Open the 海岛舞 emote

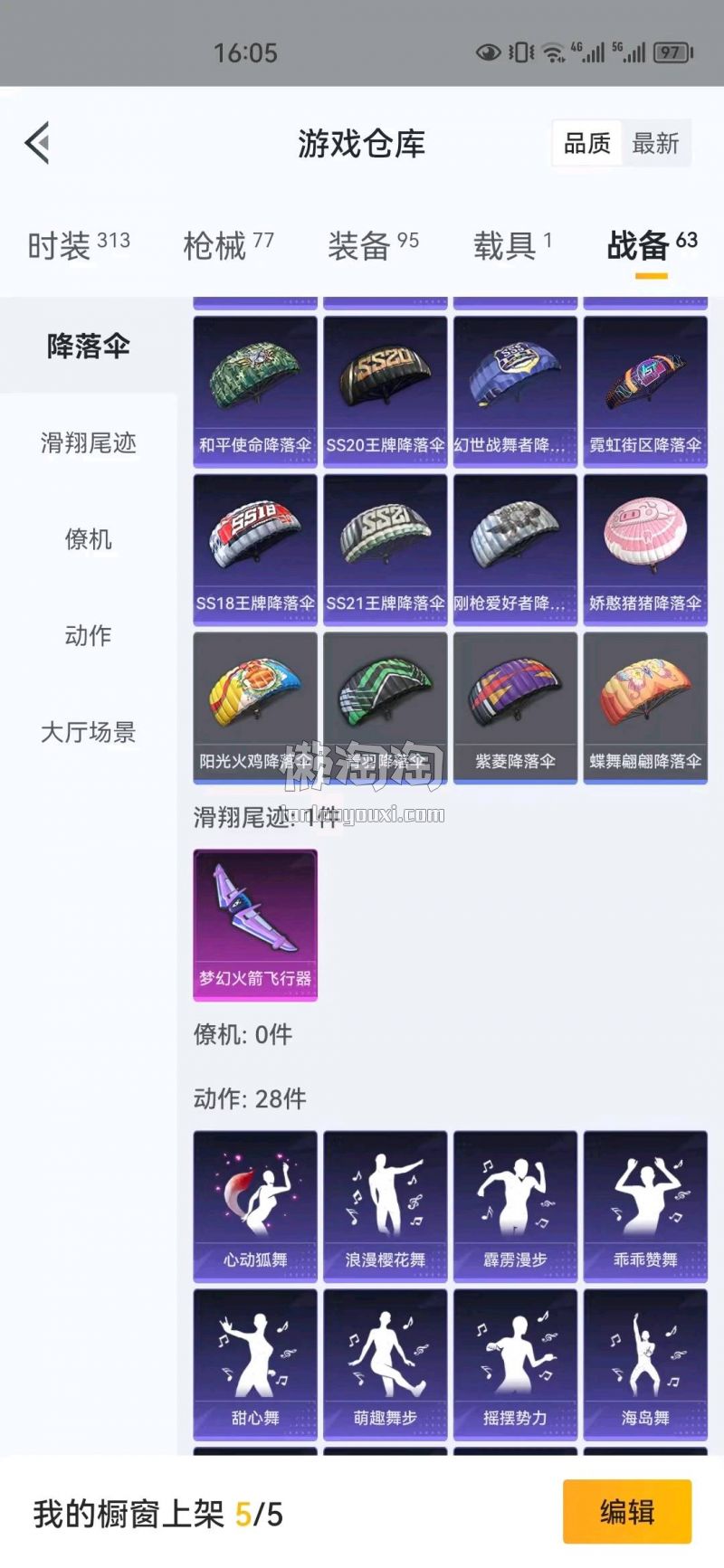tap(644, 1363)
